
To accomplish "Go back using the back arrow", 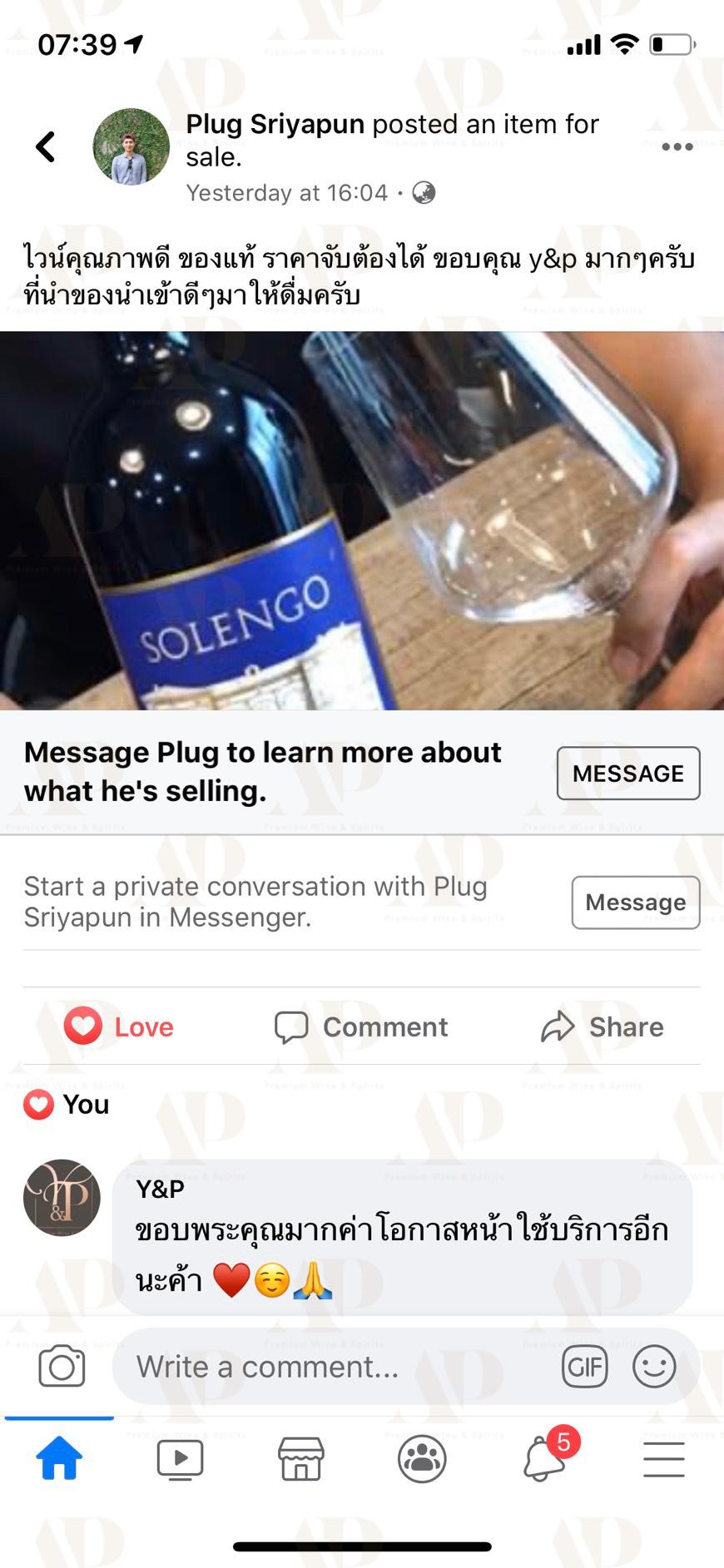I will pos(46,146).
